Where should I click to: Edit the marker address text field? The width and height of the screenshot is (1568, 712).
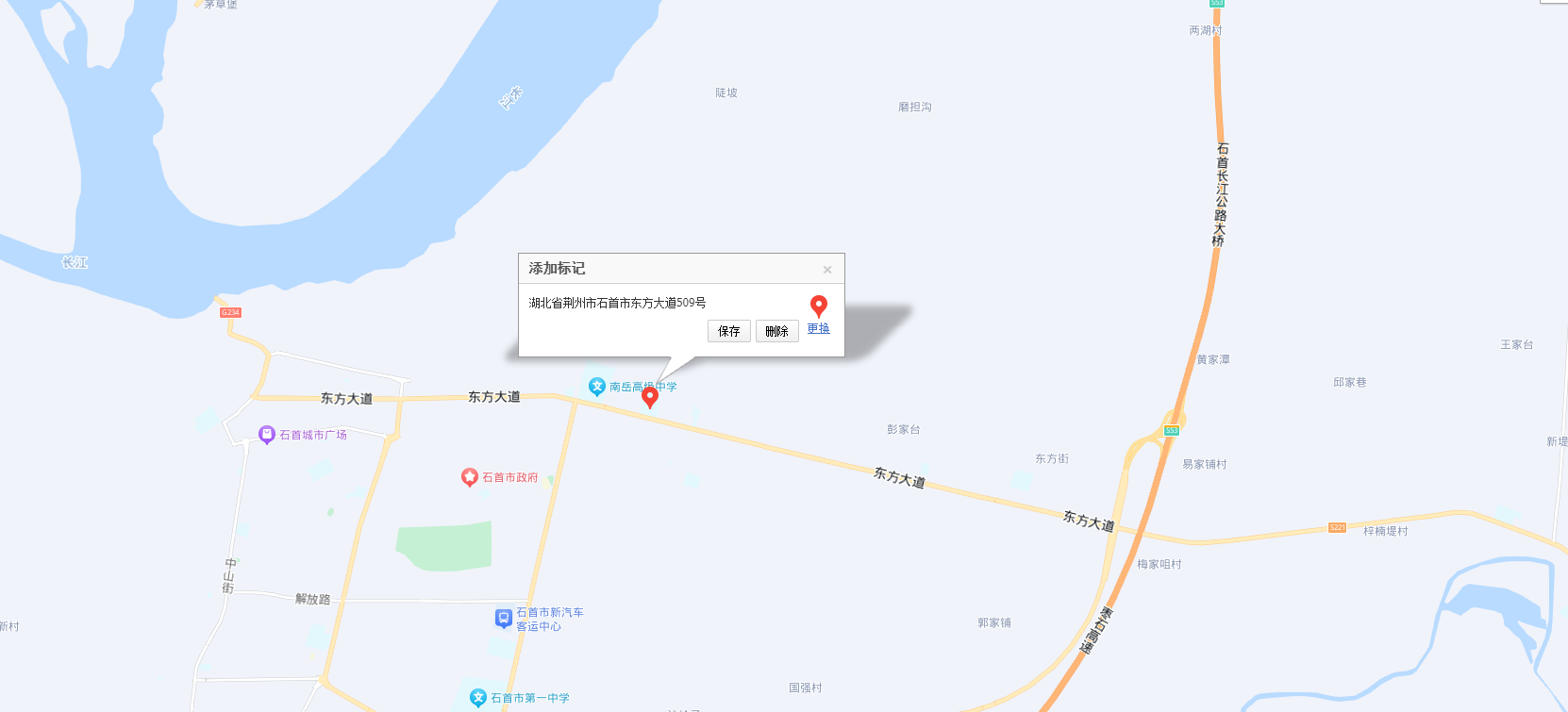coord(617,303)
